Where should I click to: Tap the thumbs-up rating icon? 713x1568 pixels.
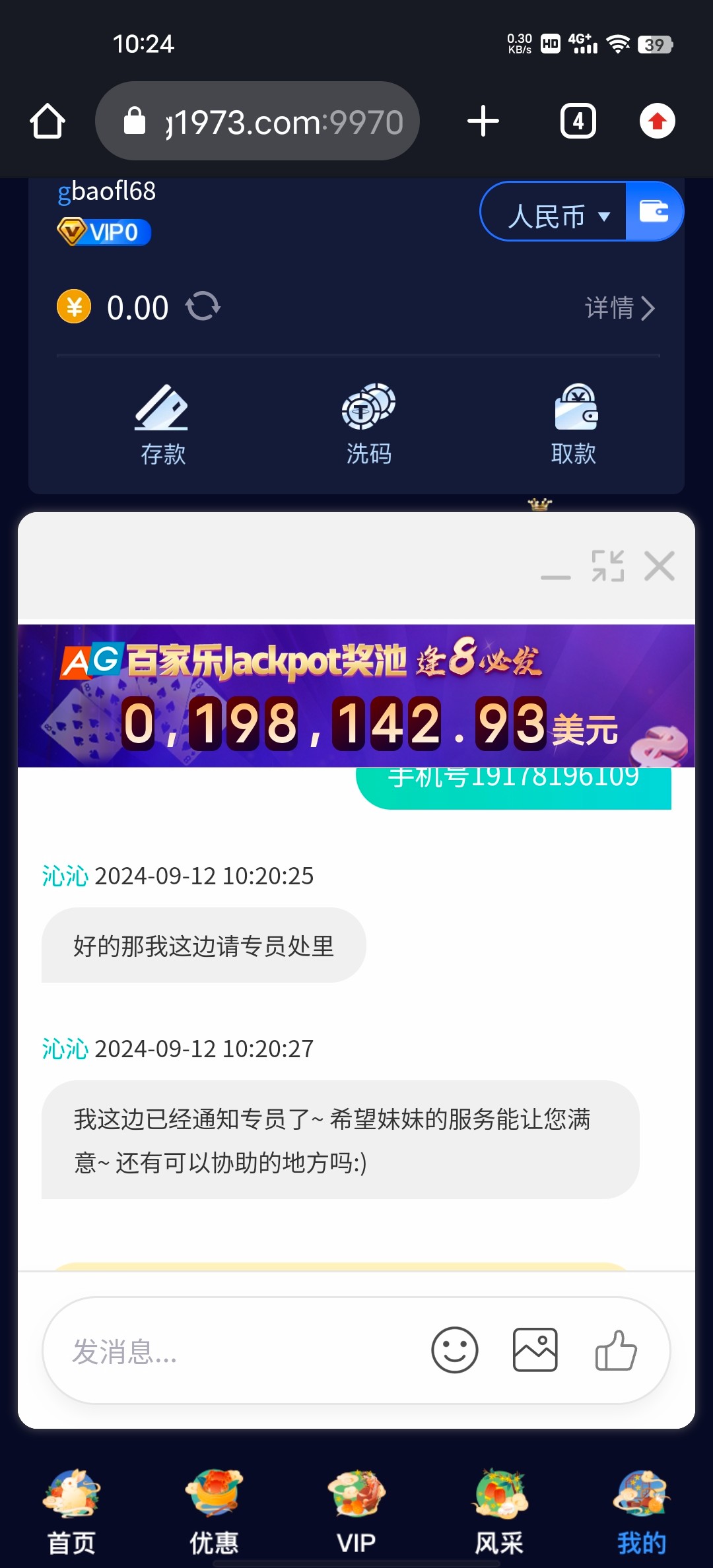[x=615, y=1350]
